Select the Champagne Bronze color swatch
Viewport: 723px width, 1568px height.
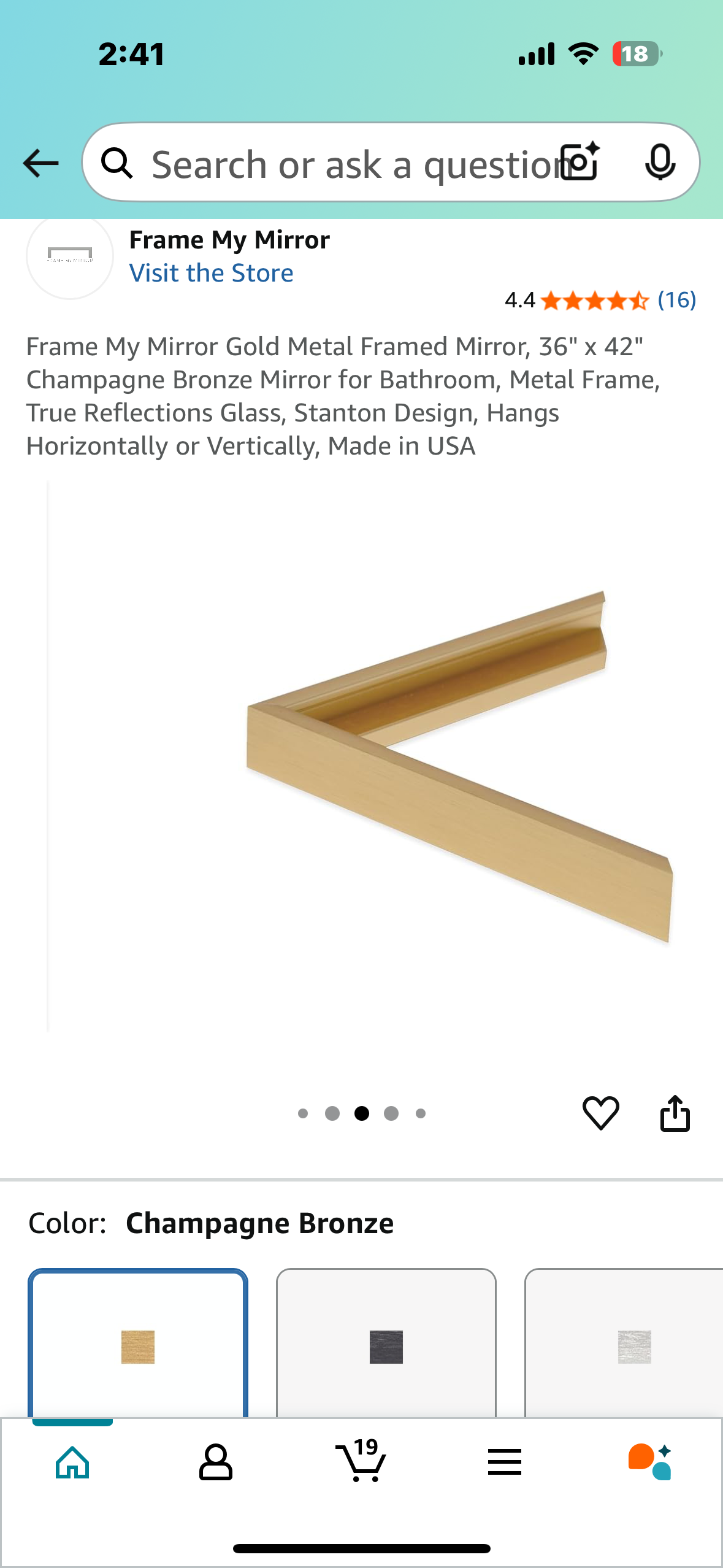click(x=138, y=1346)
